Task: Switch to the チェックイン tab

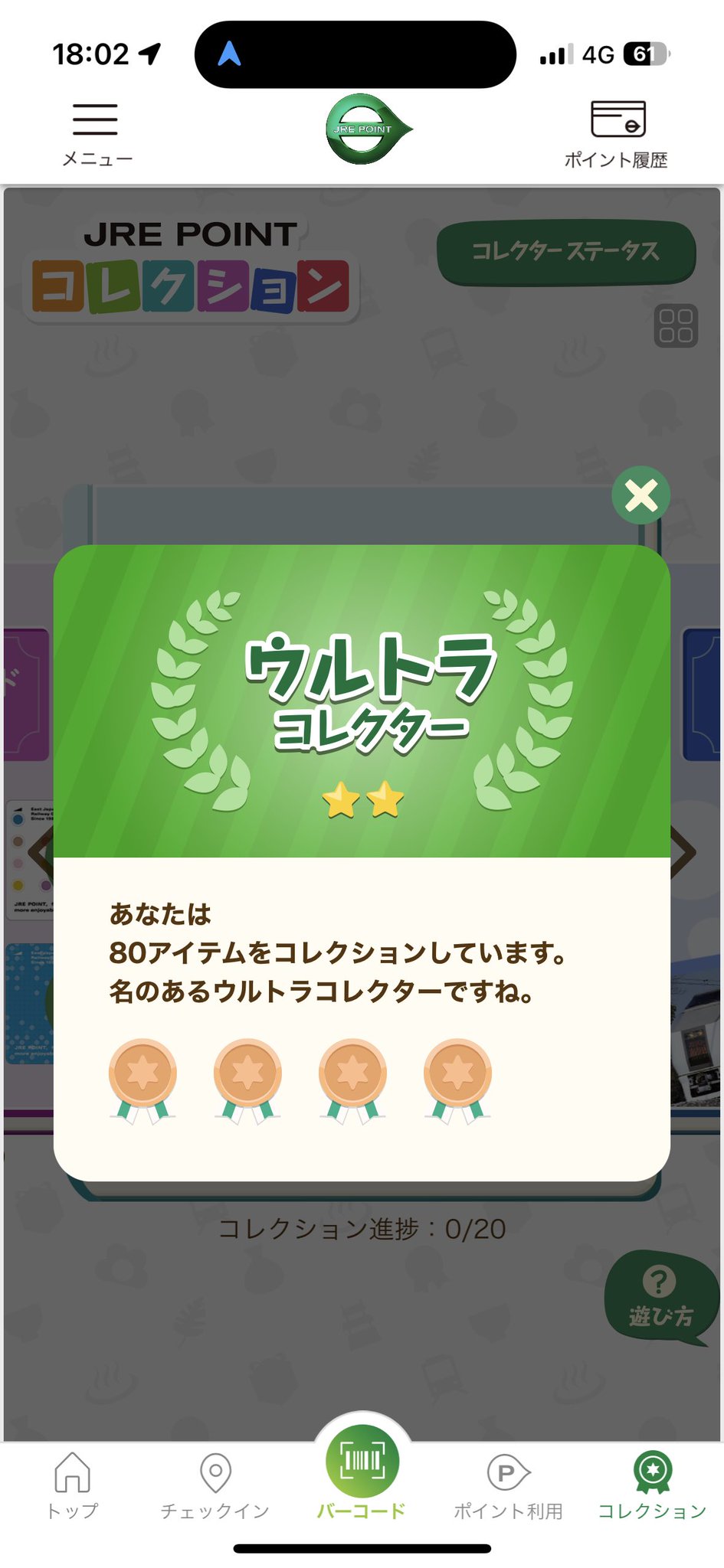Action: (215, 1485)
